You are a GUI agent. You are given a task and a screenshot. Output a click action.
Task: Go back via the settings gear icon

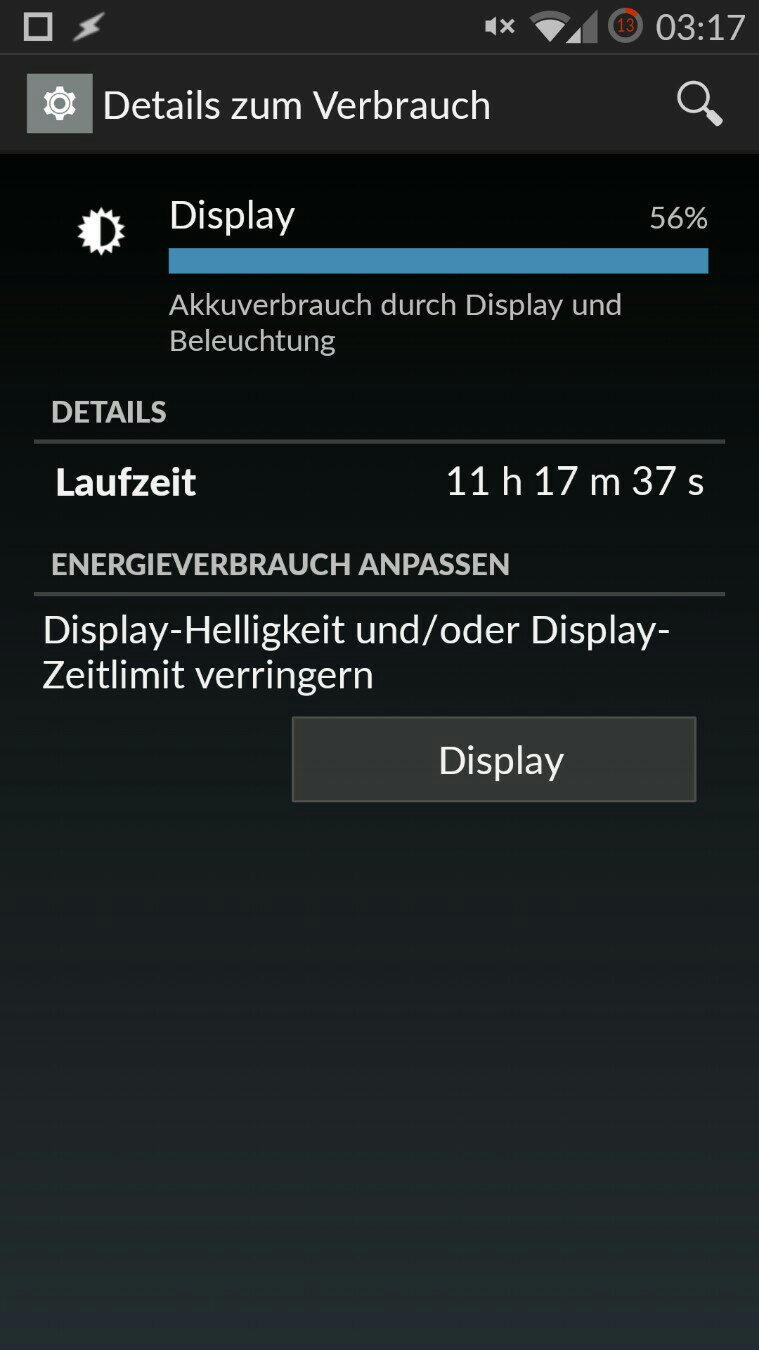pyautogui.click(x=59, y=104)
